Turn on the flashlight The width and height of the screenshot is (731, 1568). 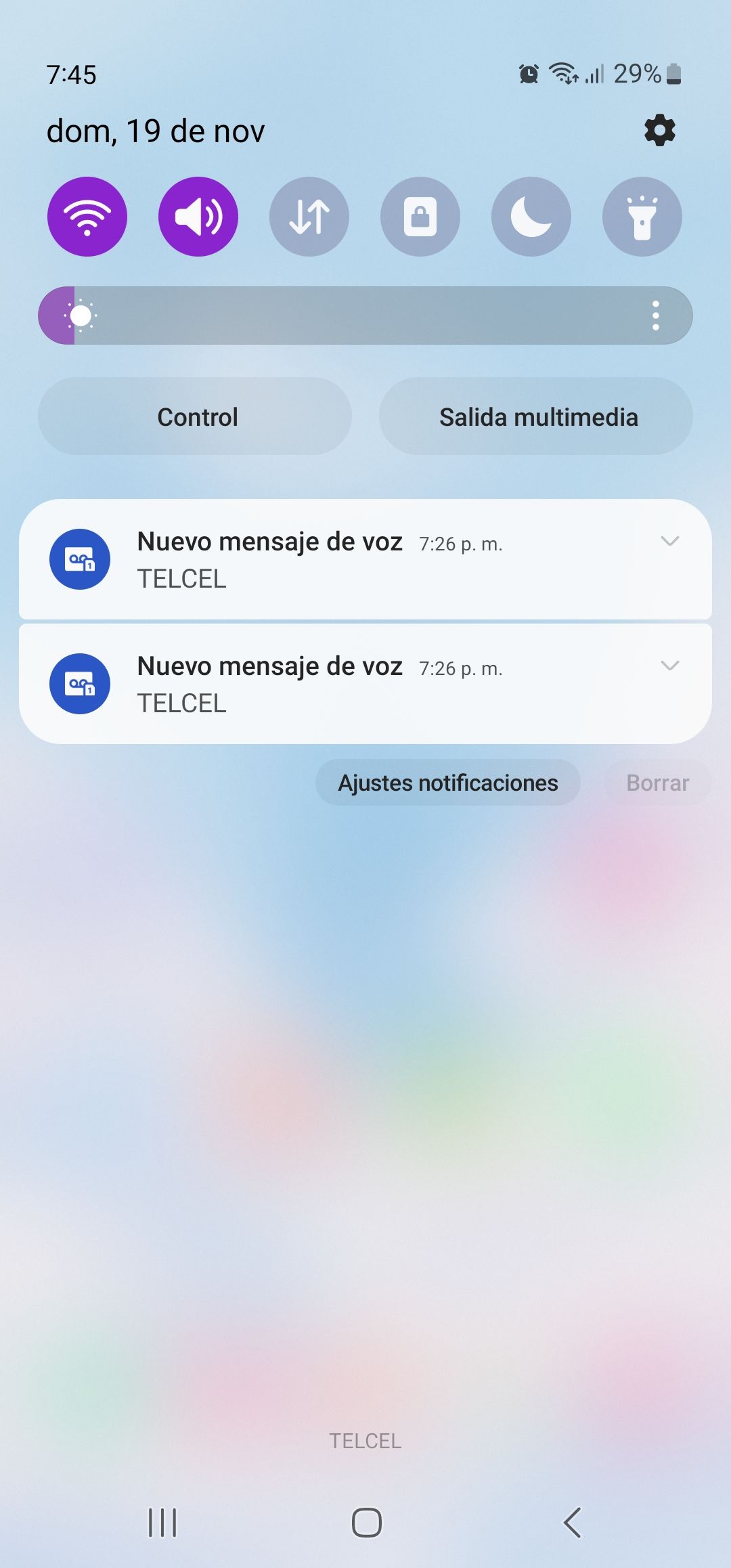click(642, 217)
